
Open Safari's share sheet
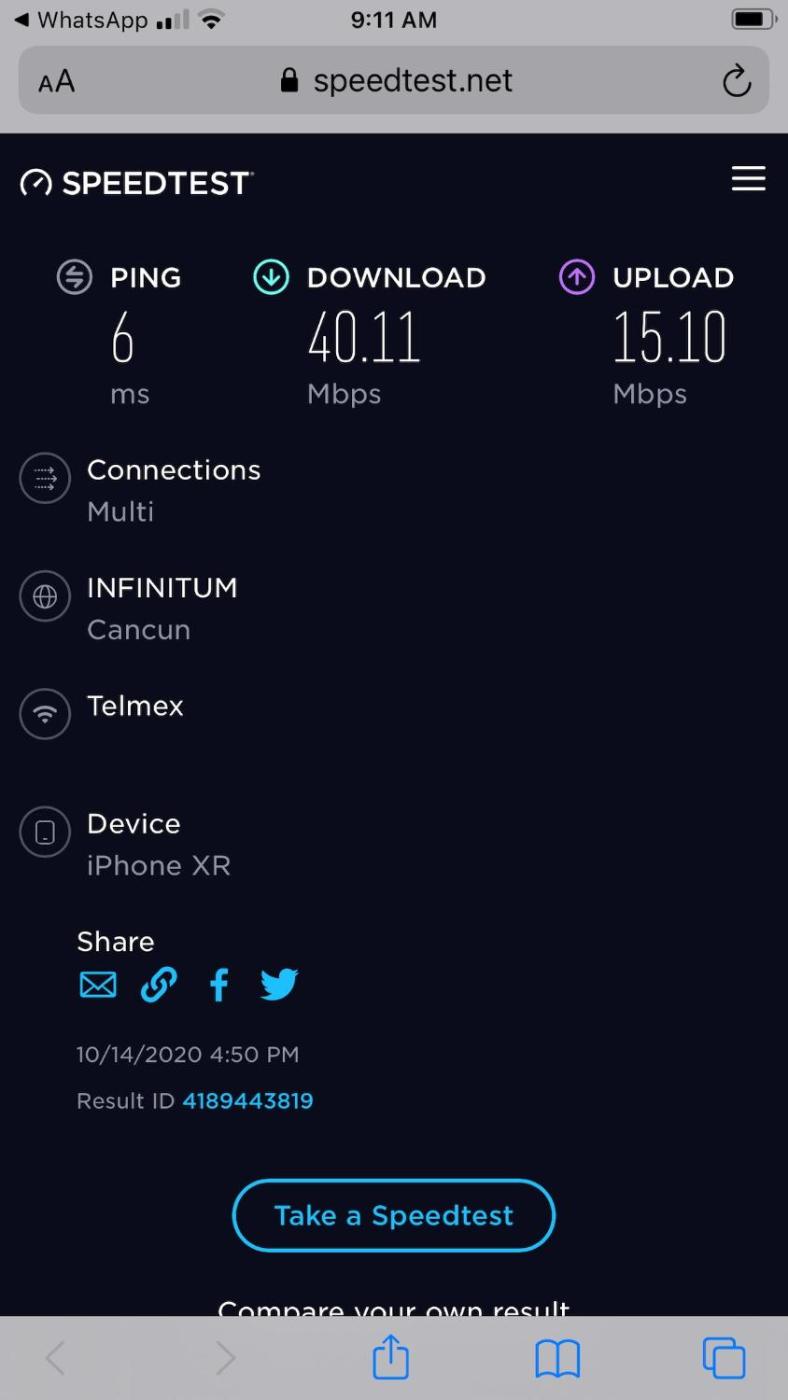click(391, 1359)
